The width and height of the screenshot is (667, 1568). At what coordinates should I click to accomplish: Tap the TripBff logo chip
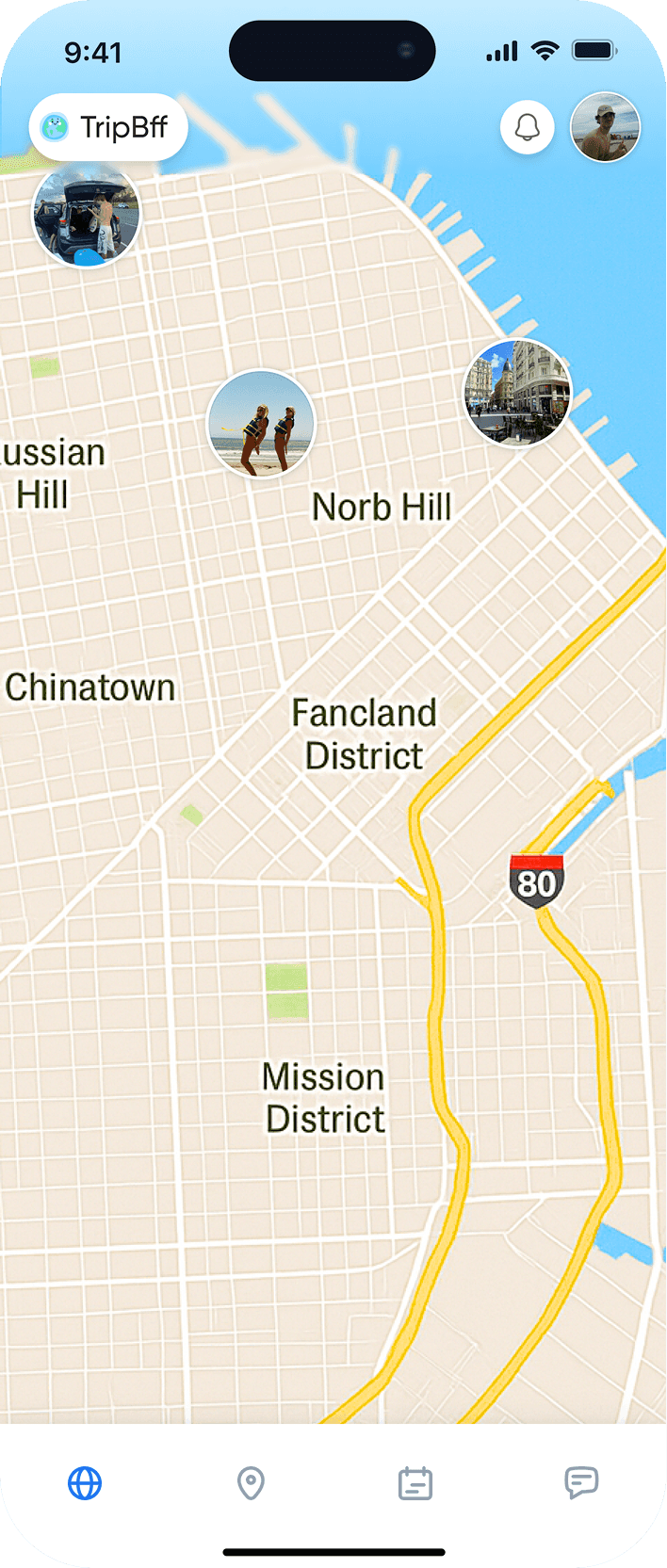(x=108, y=127)
